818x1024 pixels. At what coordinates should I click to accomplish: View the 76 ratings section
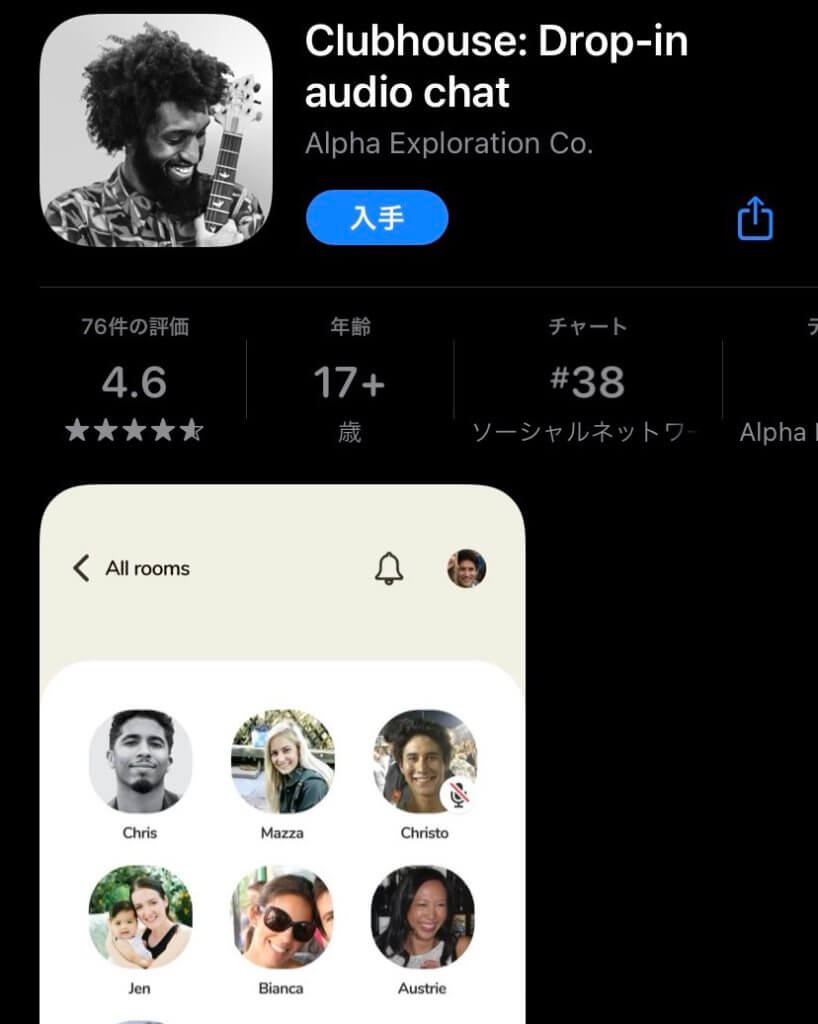pyautogui.click(x=135, y=382)
